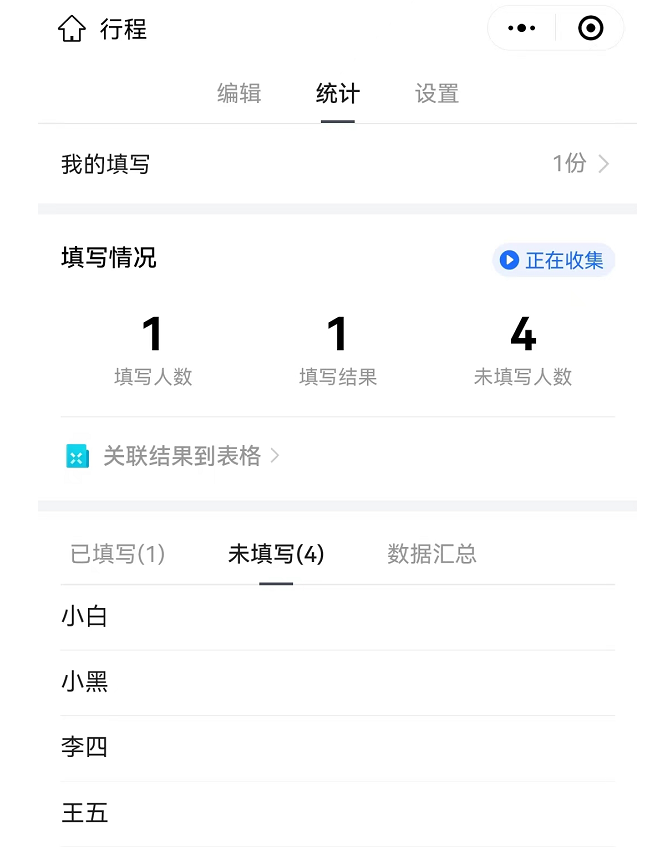Switch to the 设置 tab

pos(437,94)
